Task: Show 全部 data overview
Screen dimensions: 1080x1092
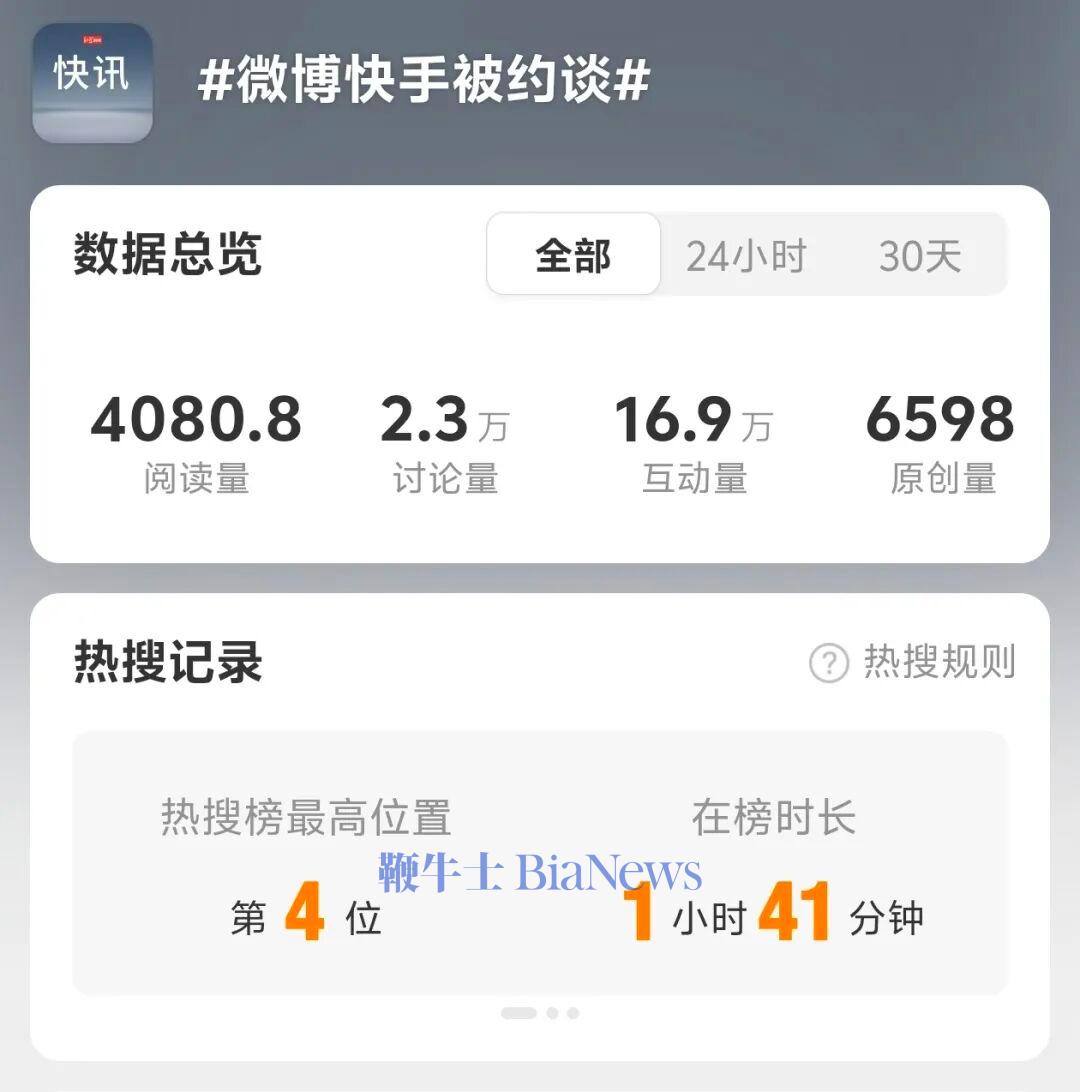Action: click(x=573, y=255)
